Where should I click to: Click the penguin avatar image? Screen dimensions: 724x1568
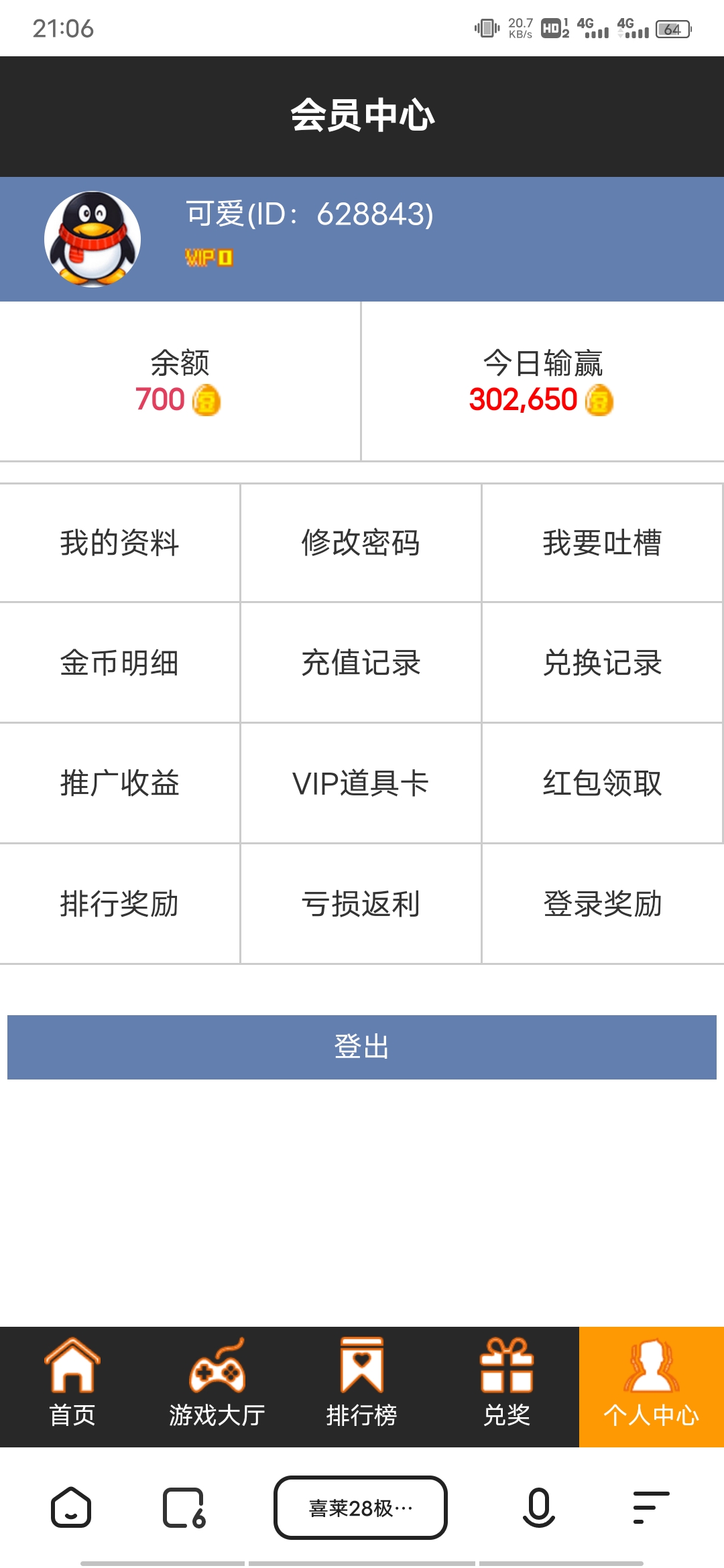click(x=94, y=238)
